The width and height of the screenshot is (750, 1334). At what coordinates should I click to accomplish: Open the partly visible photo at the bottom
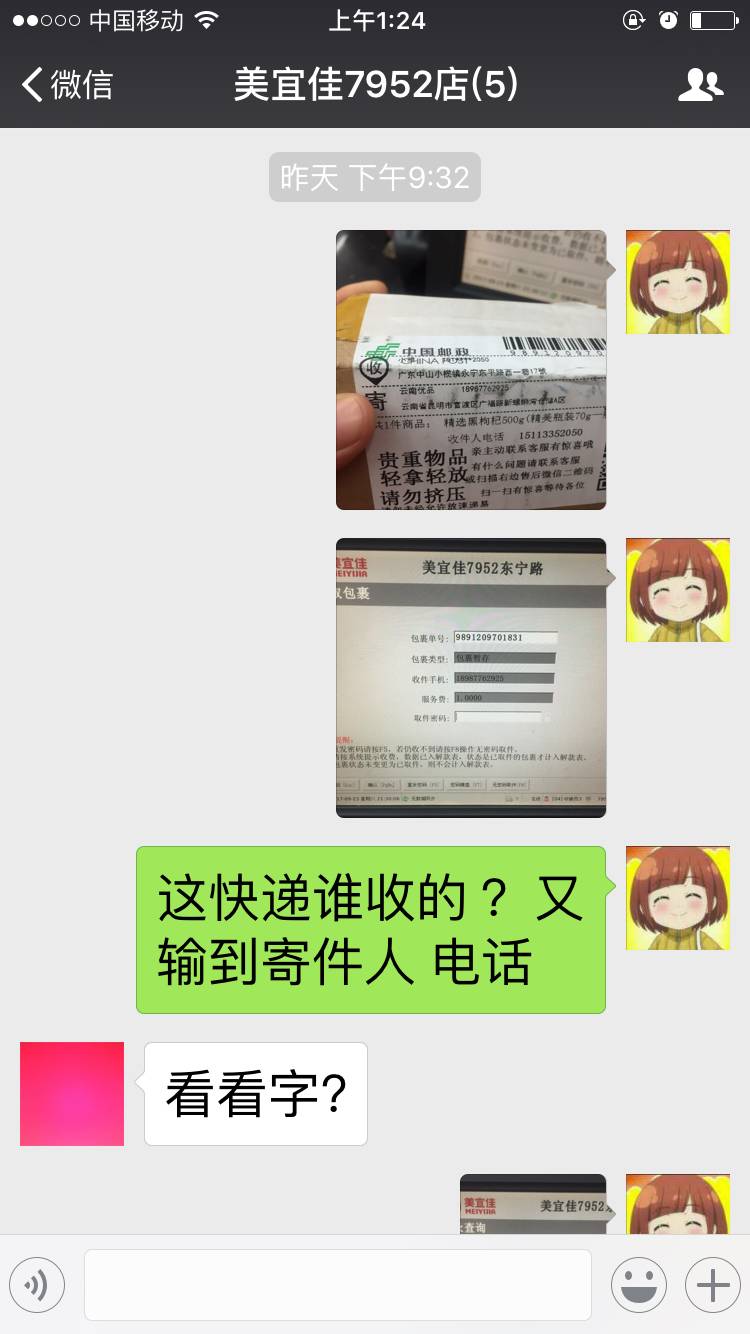point(533,1203)
